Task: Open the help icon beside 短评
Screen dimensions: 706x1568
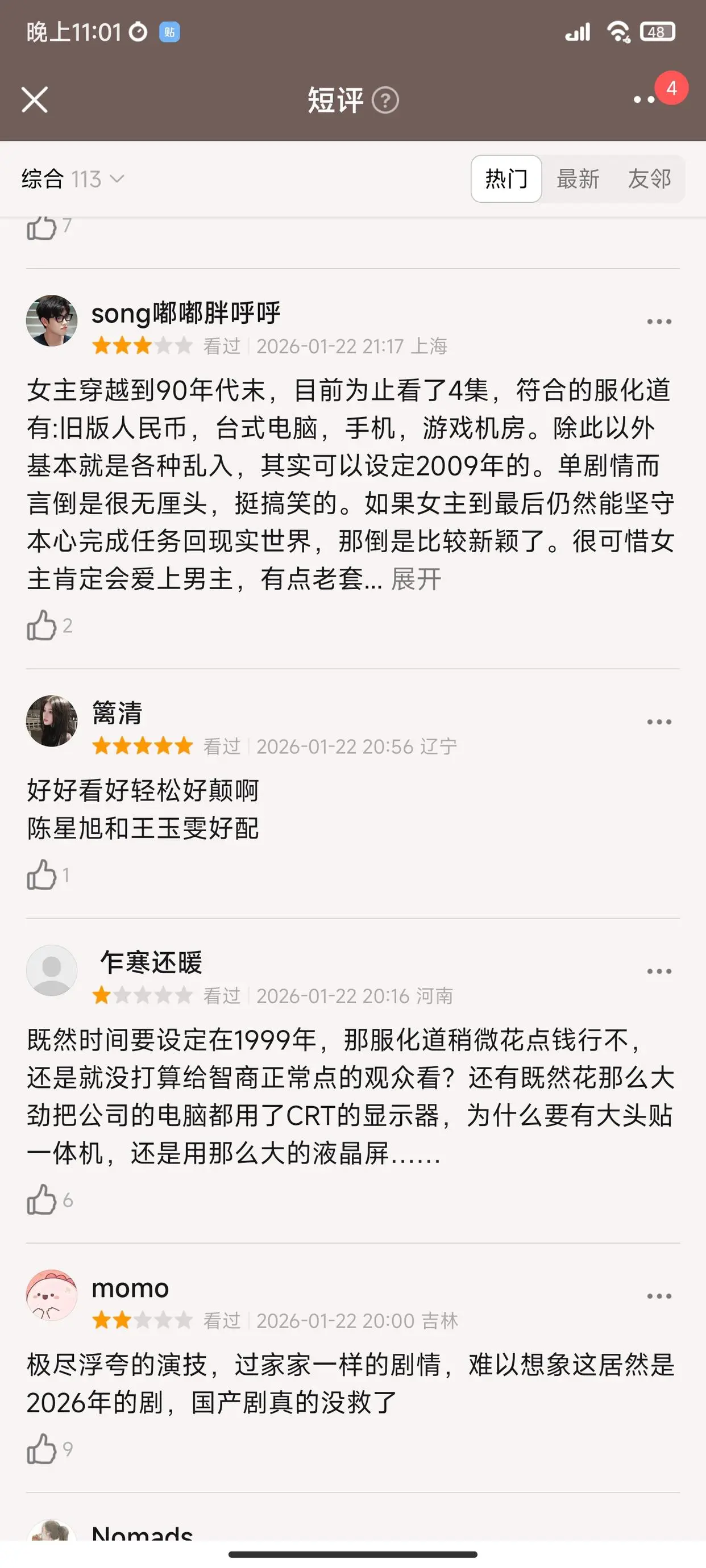Action: (385, 101)
